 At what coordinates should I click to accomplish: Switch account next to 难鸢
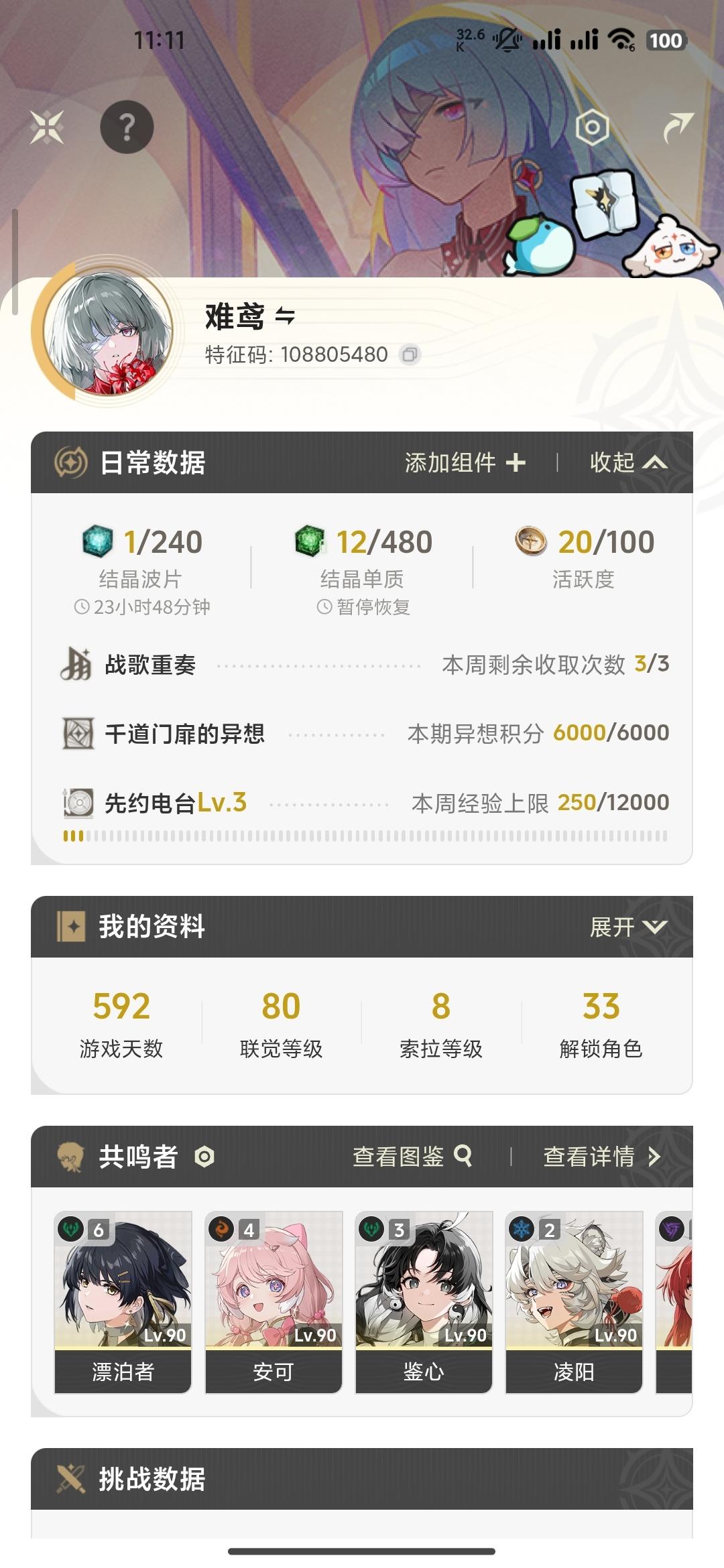(x=285, y=316)
